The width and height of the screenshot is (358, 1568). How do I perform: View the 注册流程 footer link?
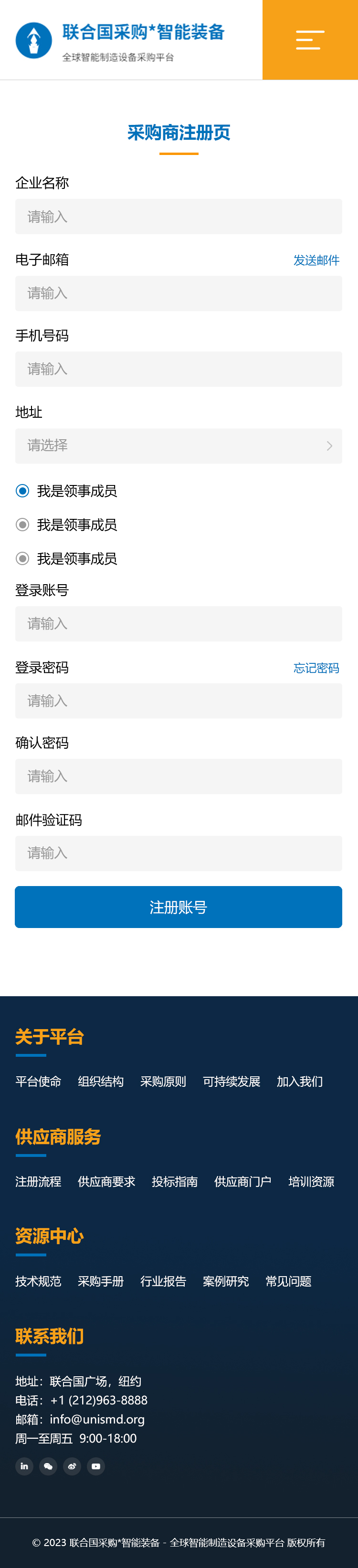tap(38, 1181)
